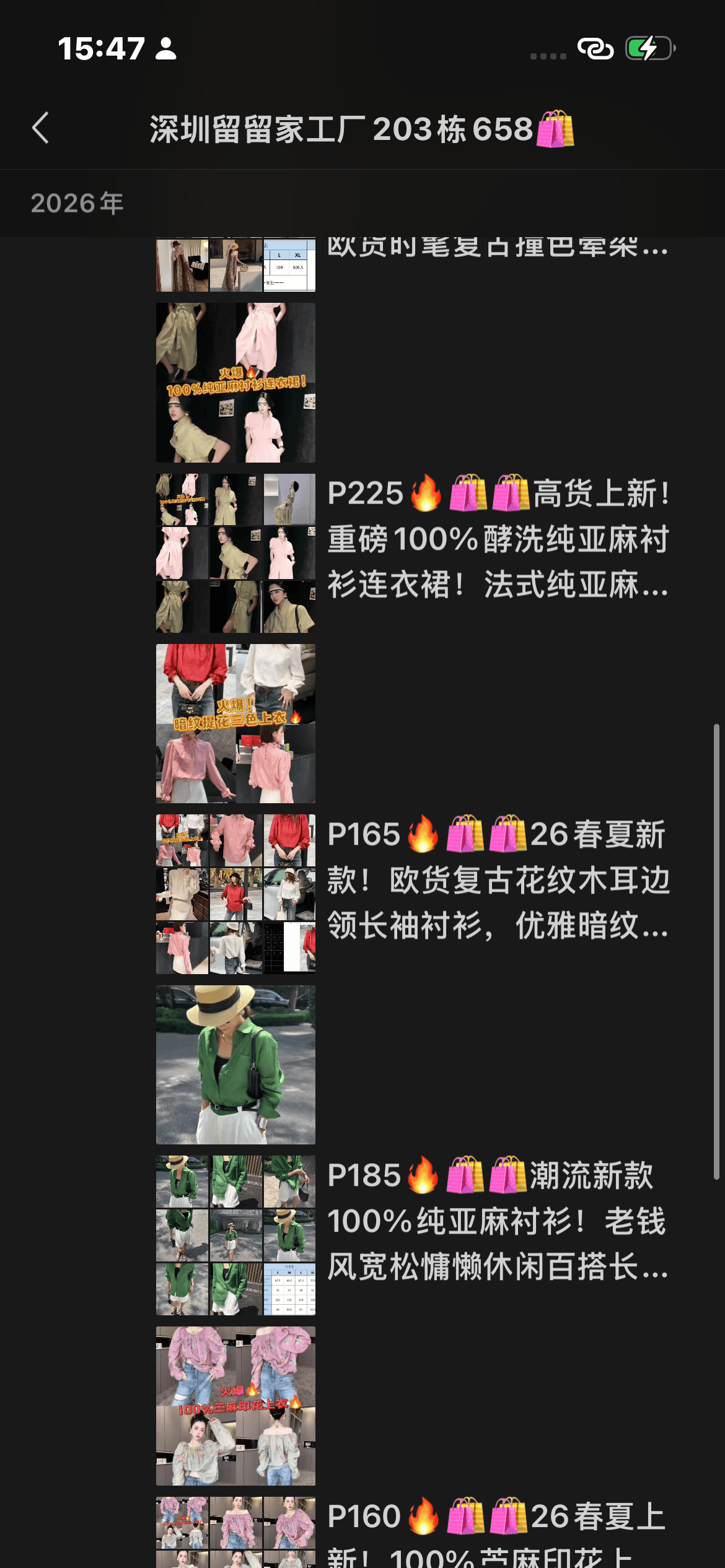Open the pure linen shirt dress cover image
This screenshot has width=725, height=1568.
point(235,383)
